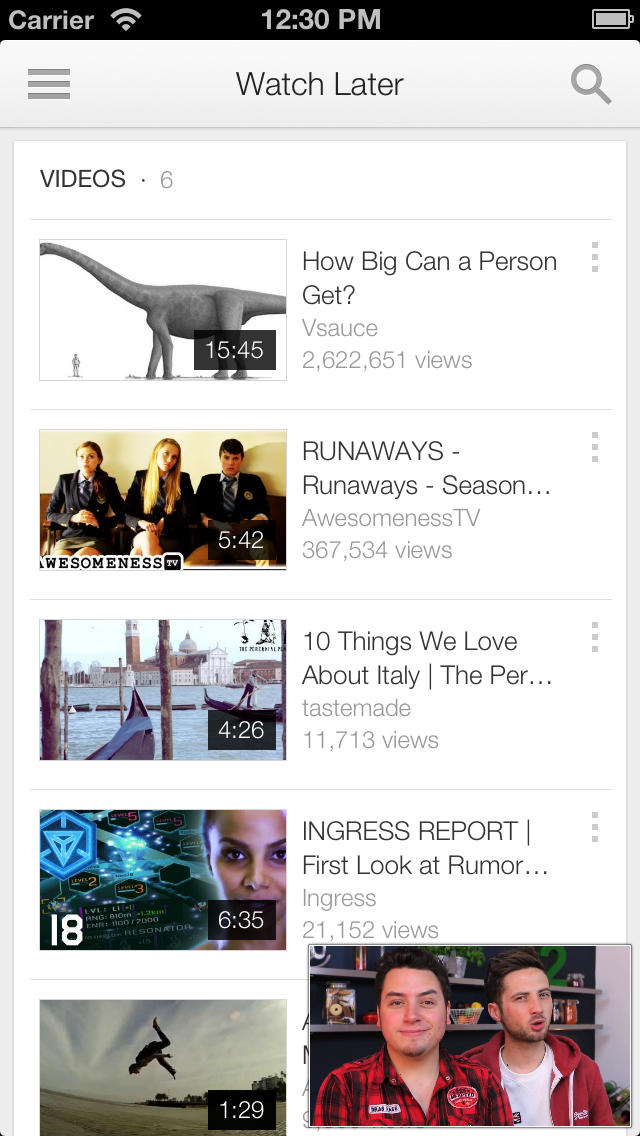Show overflow menu for RUNAWAYS video
The image size is (640, 1136).
pyautogui.click(x=594, y=447)
